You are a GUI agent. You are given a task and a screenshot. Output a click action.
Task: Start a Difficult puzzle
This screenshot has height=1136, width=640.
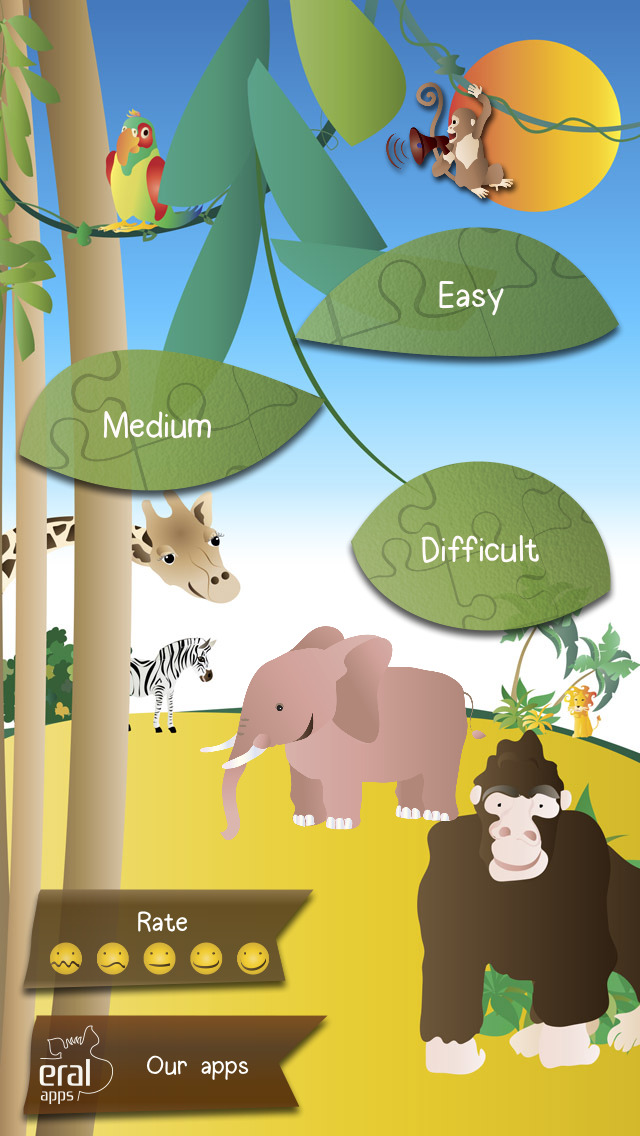481,548
